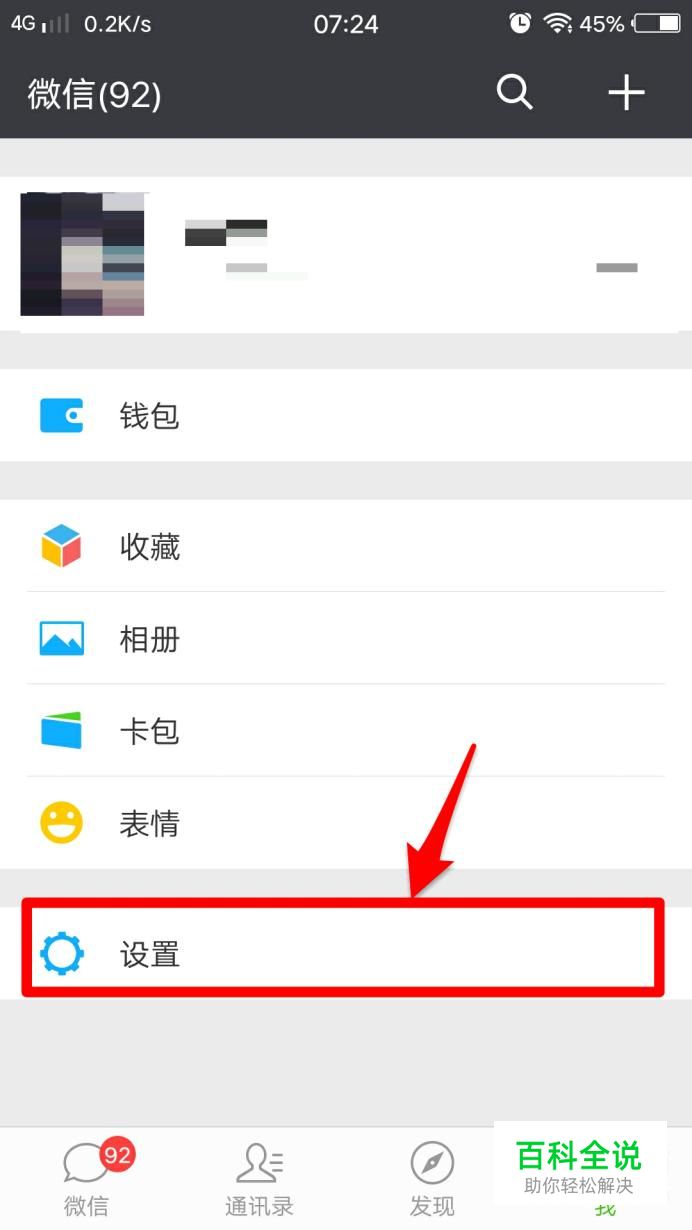This screenshot has width=692, height=1230.
Task: Open the search magnifier icon
Action: point(514,93)
